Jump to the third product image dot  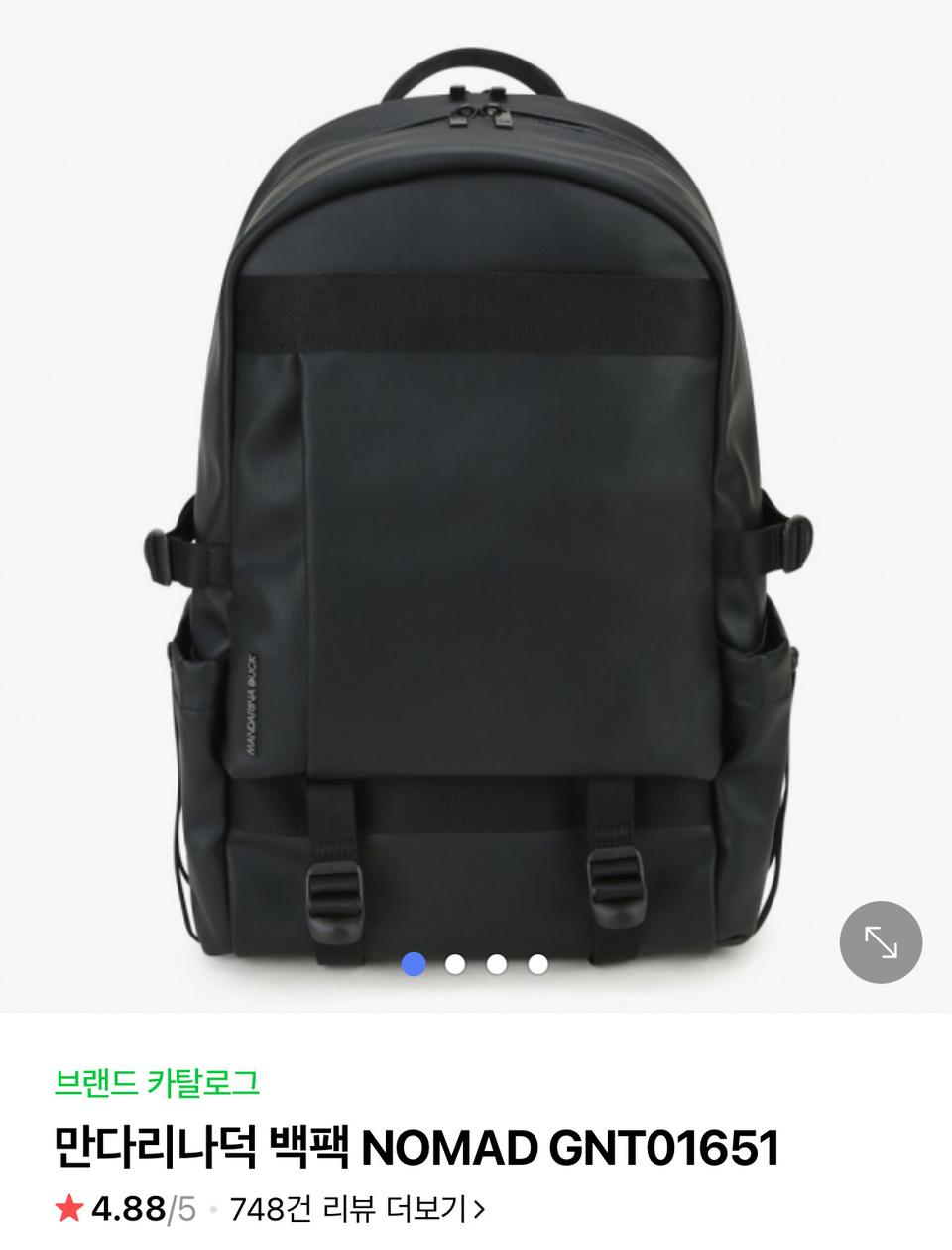pyautogui.click(x=497, y=963)
